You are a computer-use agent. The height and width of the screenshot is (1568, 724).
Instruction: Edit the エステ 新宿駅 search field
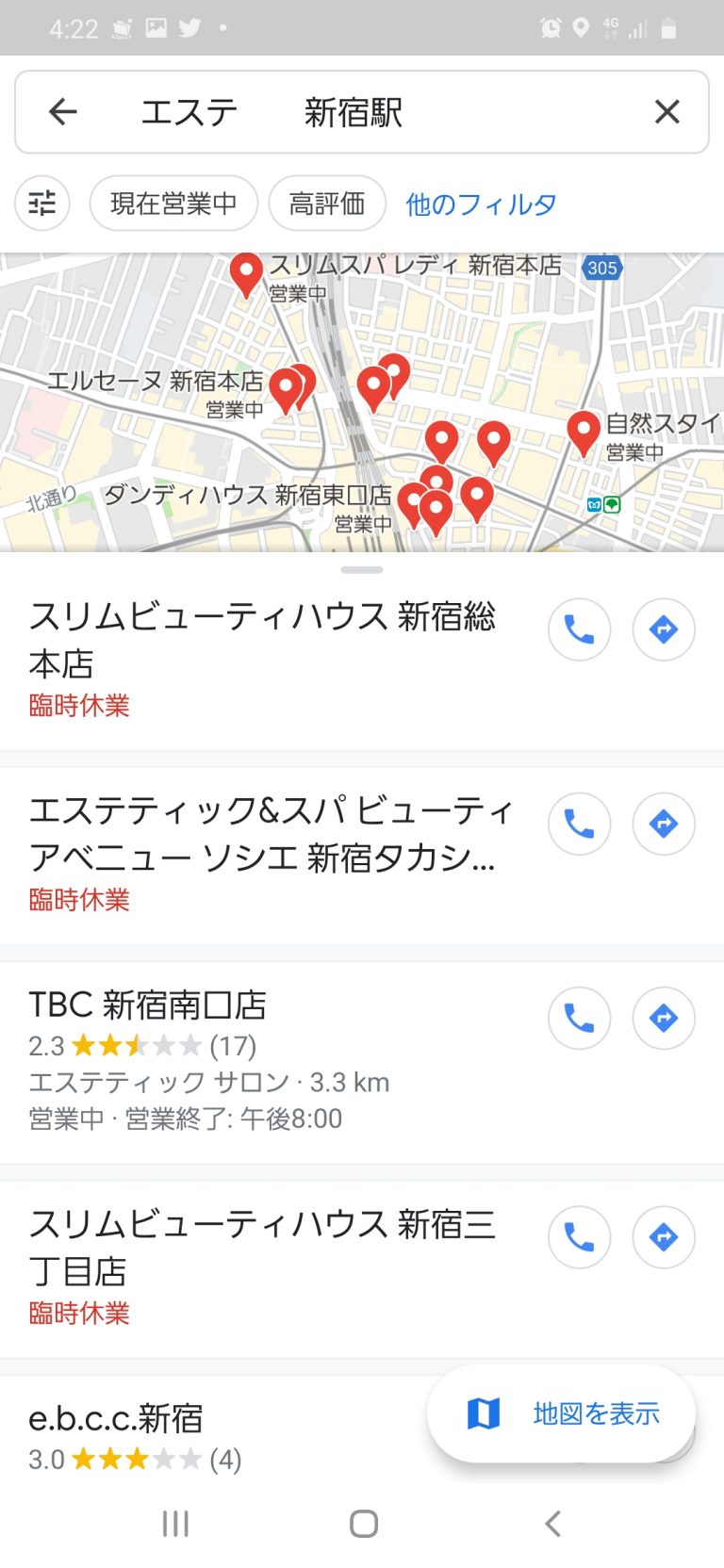point(362,112)
